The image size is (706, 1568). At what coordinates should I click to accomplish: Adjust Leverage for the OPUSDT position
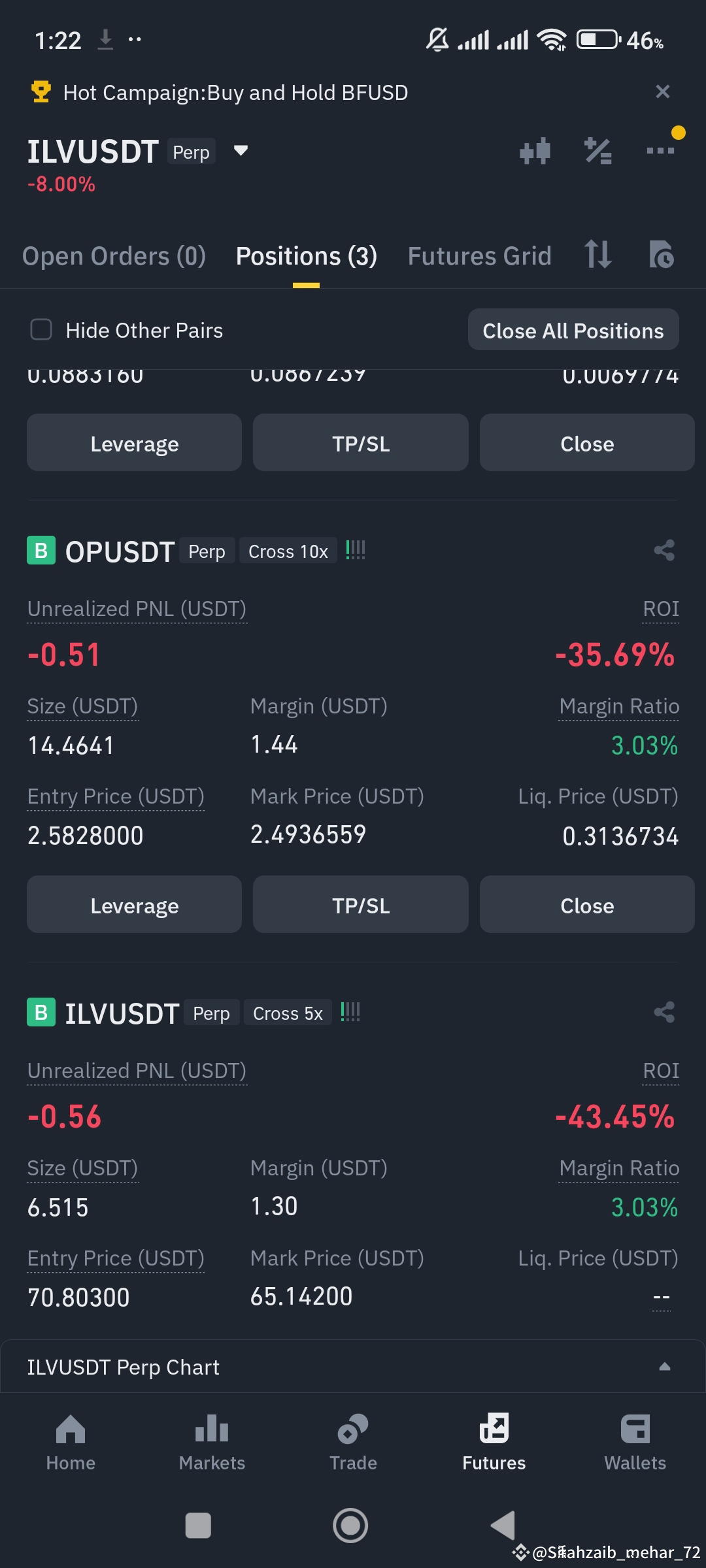coord(134,905)
